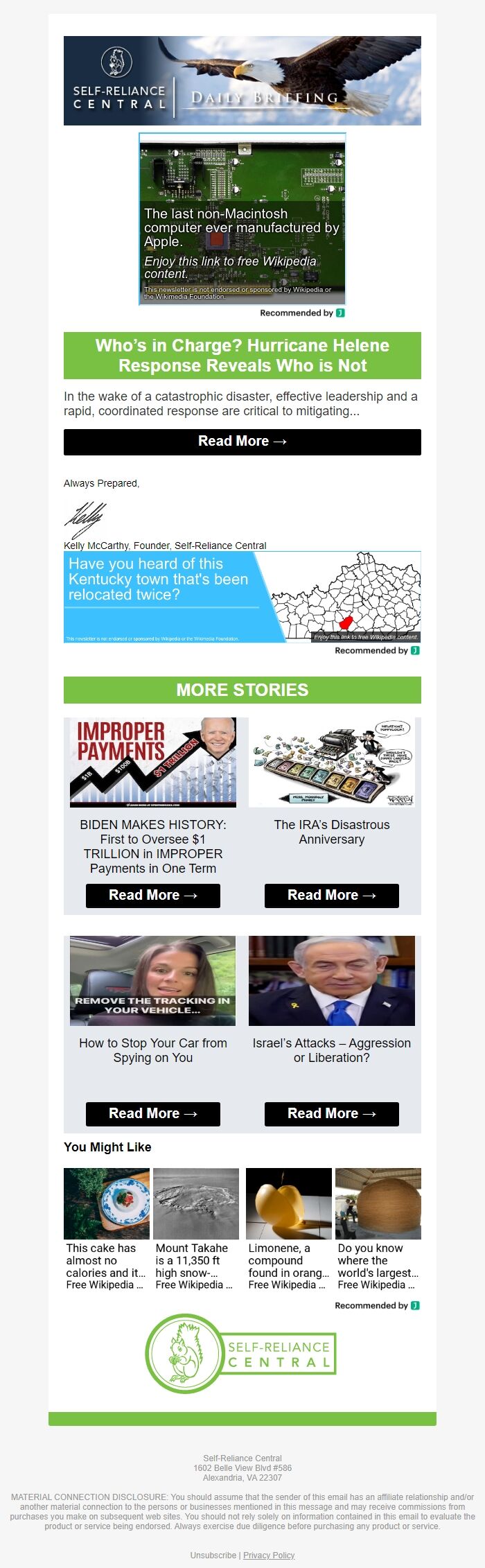
Task: Open the non-Macintosh Apple computer Wikipedia ad
Action: [242, 219]
